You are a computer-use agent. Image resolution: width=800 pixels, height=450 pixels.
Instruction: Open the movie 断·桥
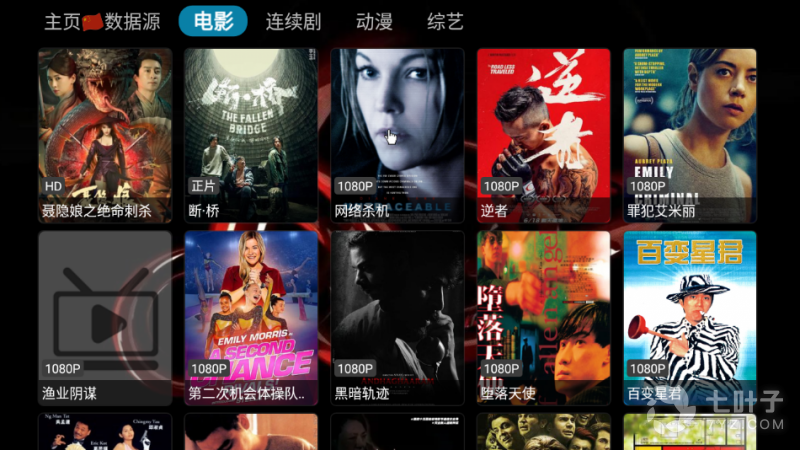(251, 135)
